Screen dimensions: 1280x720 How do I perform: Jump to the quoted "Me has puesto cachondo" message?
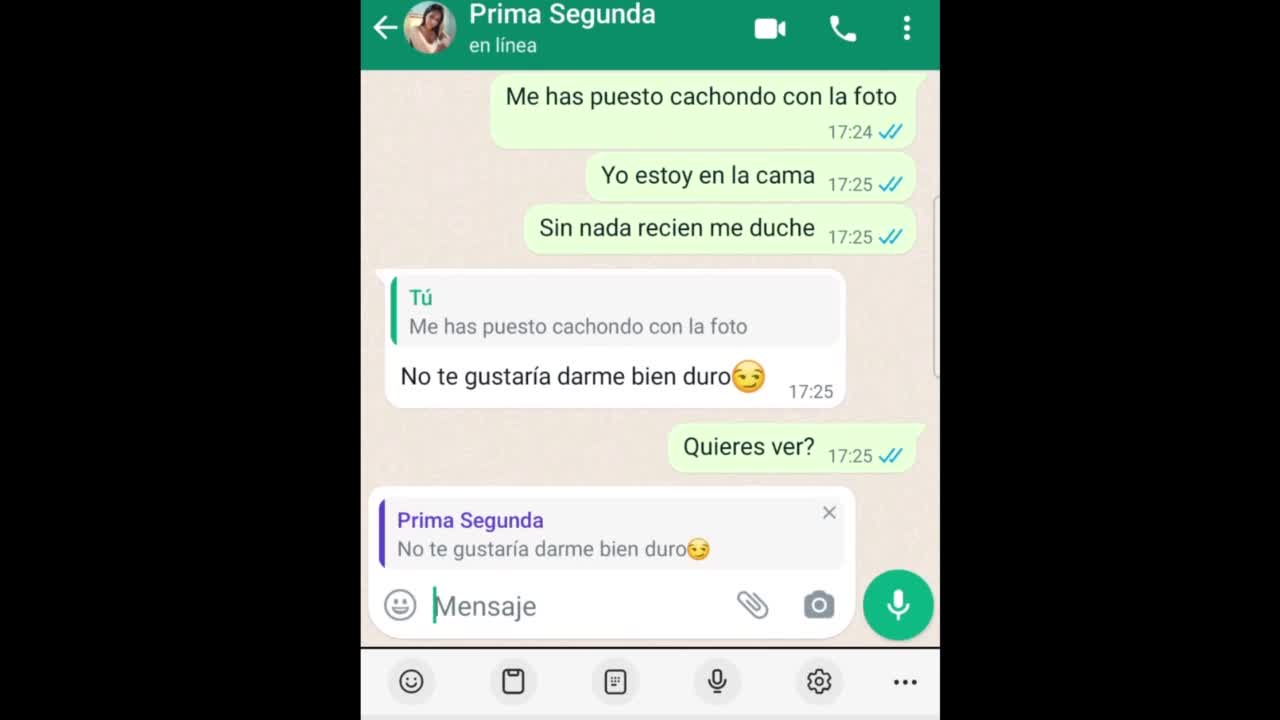click(615, 312)
